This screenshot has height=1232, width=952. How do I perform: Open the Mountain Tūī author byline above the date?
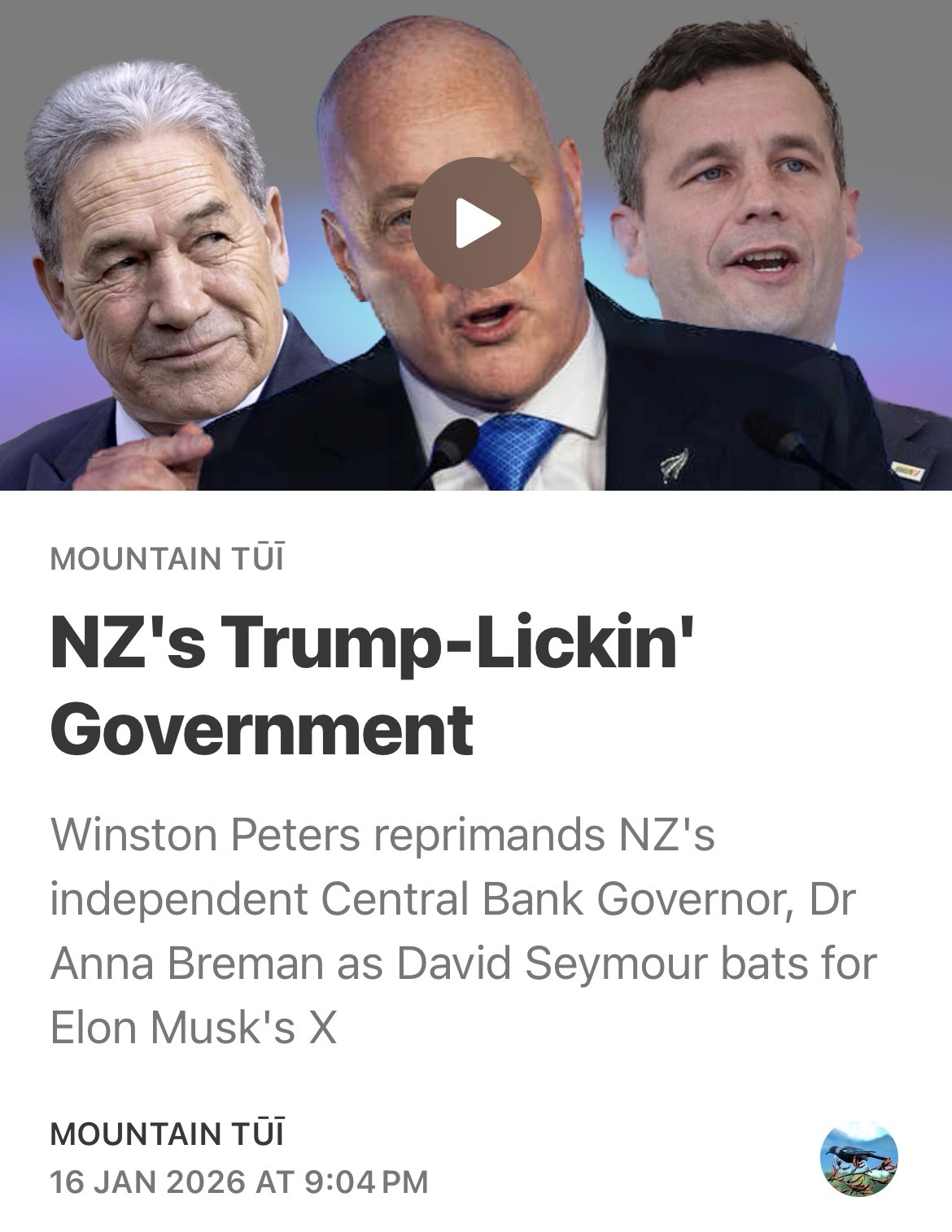click(167, 1134)
